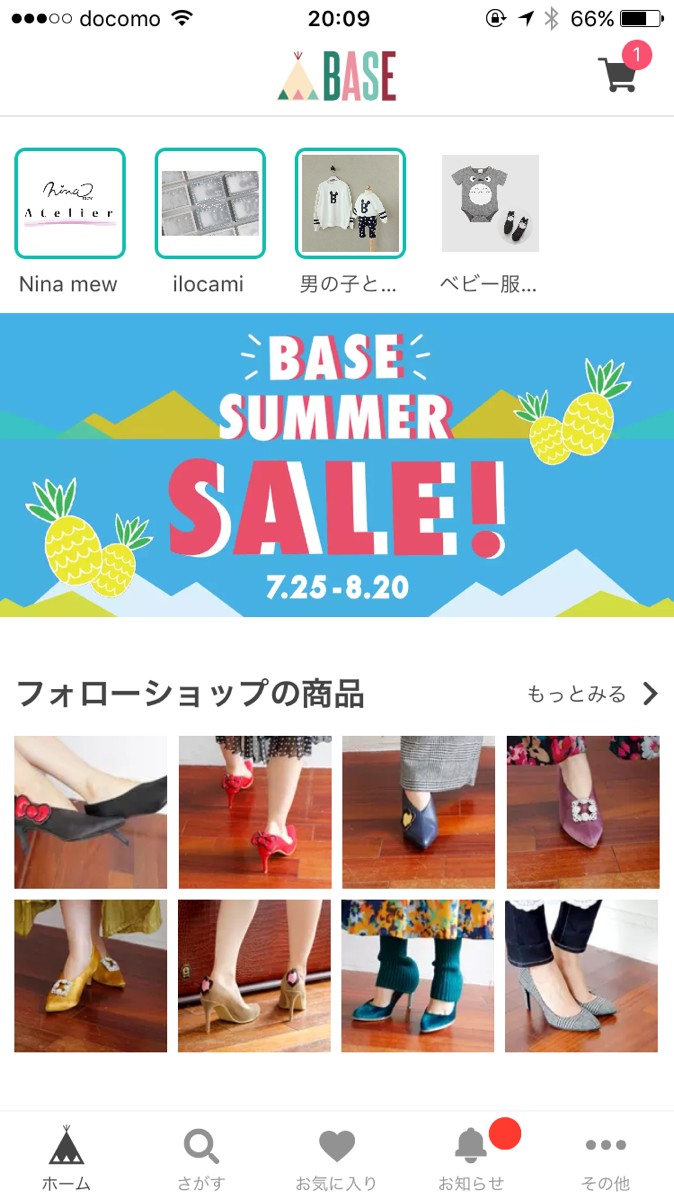Open the その他 tab
The height and width of the screenshot is (1200, 674).
606,1157
